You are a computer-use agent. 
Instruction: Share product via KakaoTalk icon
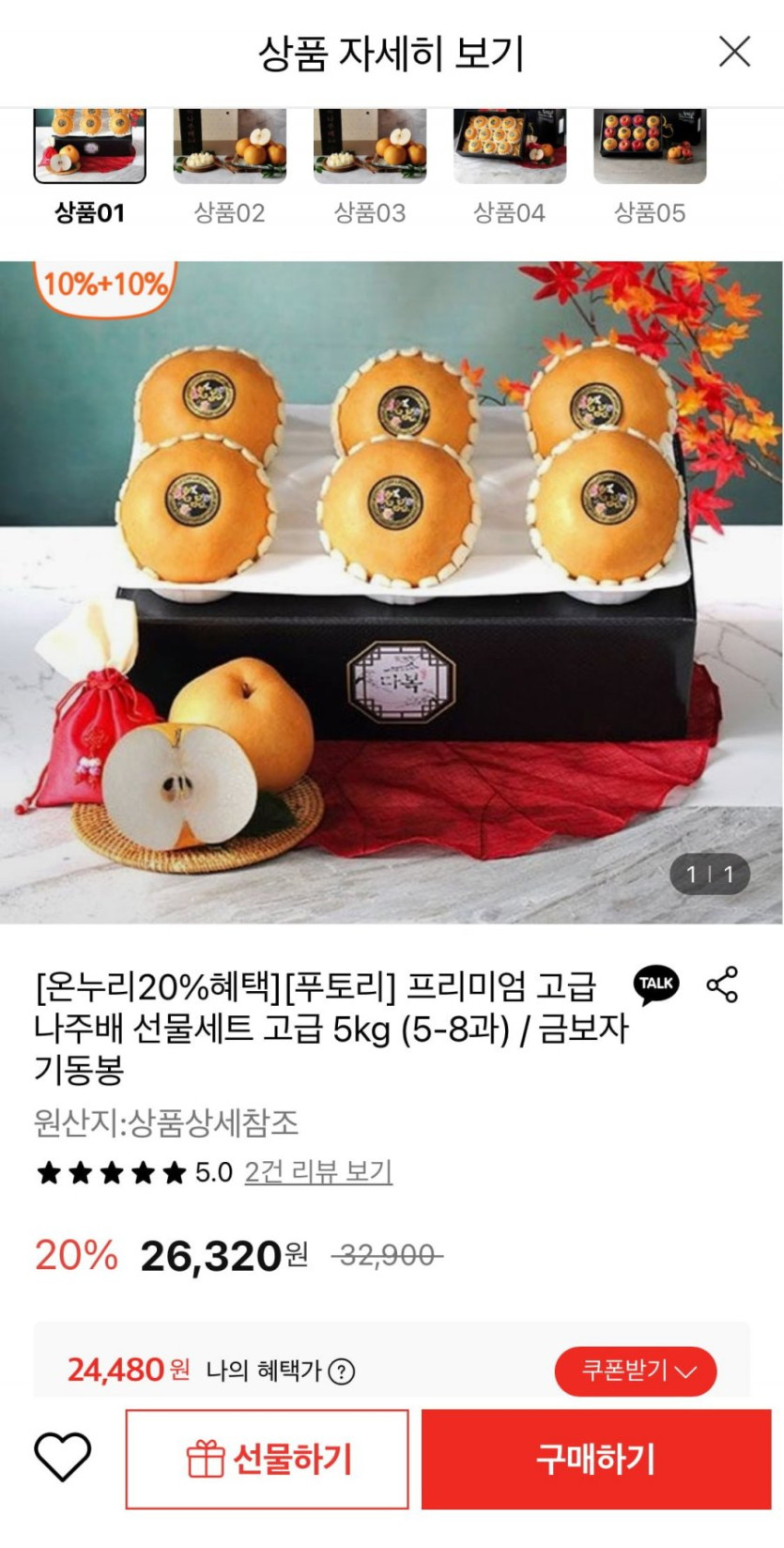point(656,984)
